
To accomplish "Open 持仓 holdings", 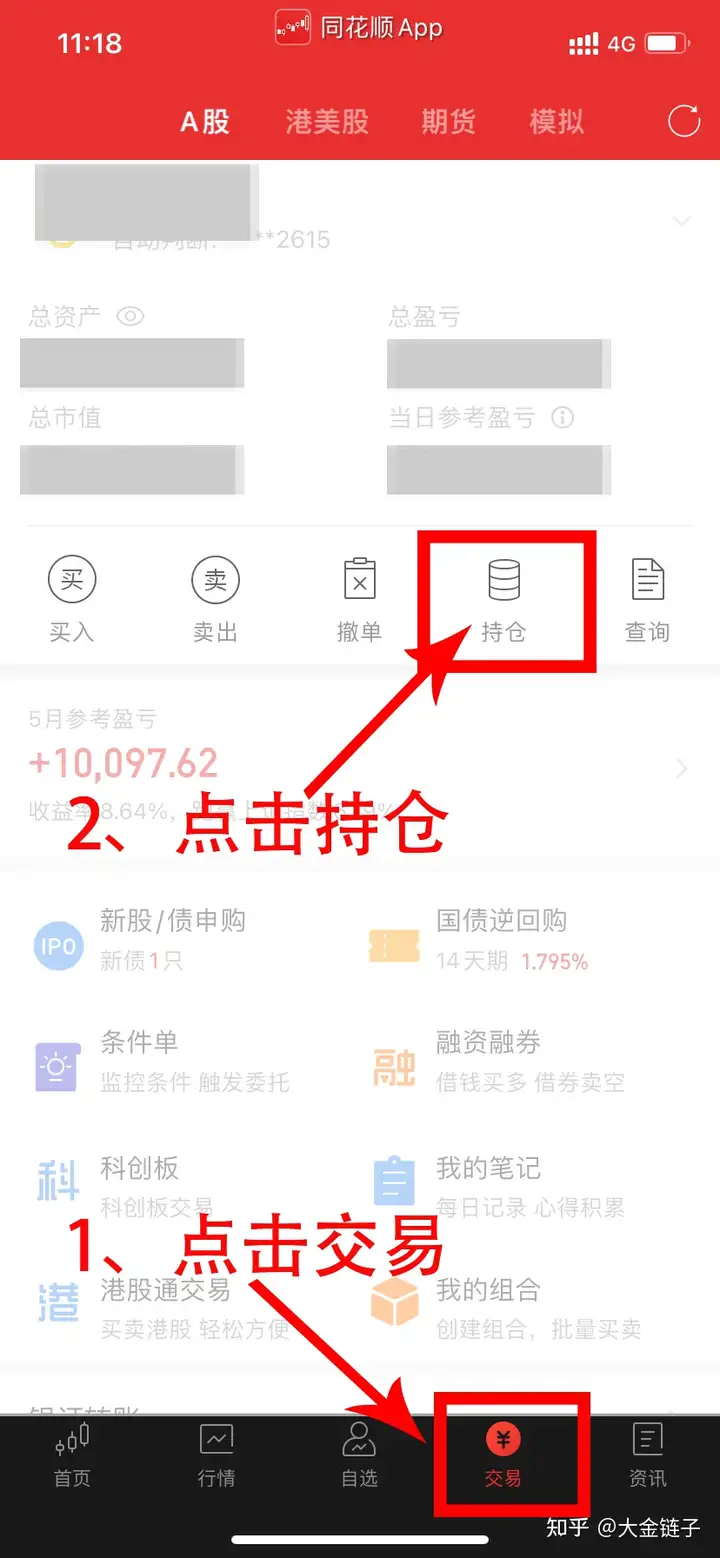I will [x=503, y=599].
